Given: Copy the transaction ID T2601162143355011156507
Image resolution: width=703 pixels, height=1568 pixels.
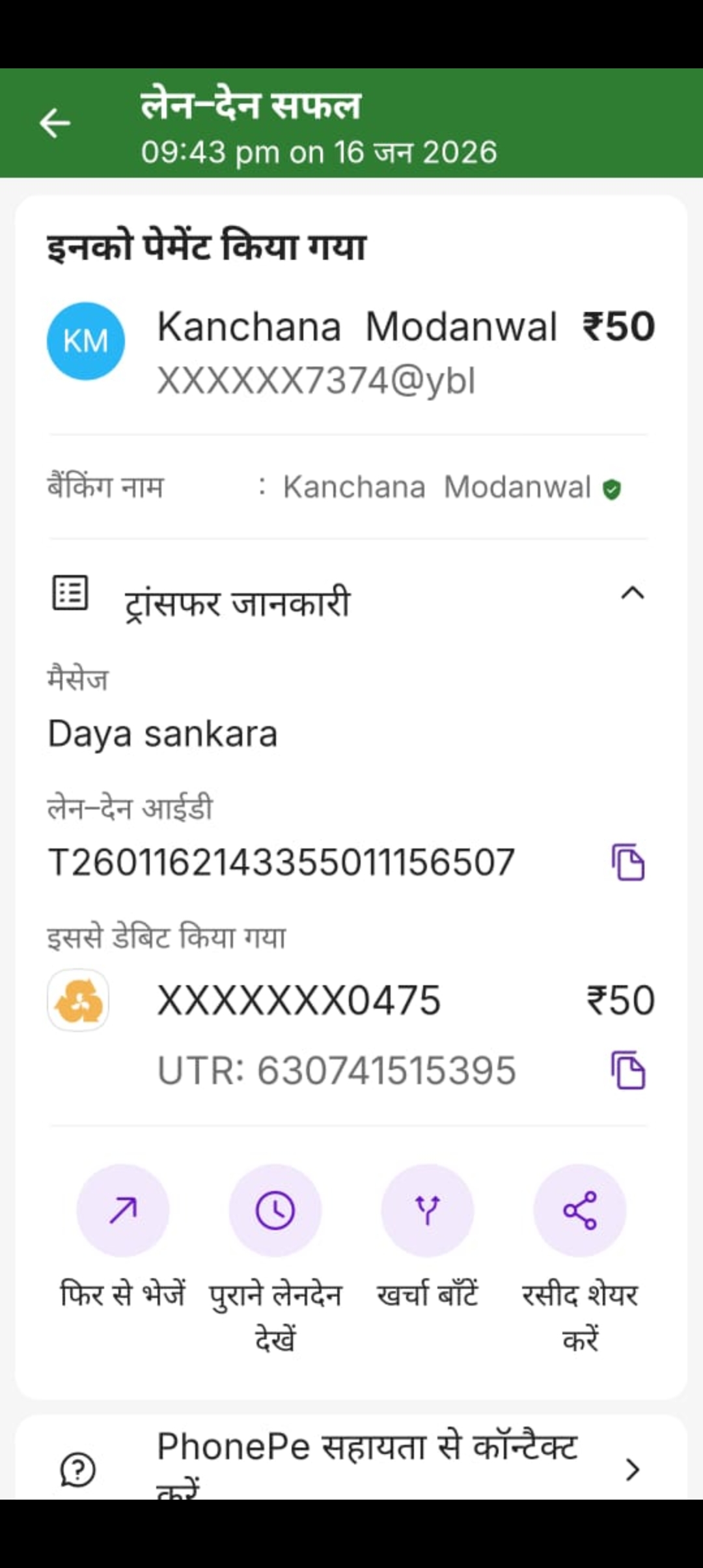Looking at the screenshot, I should pos(627,863).
